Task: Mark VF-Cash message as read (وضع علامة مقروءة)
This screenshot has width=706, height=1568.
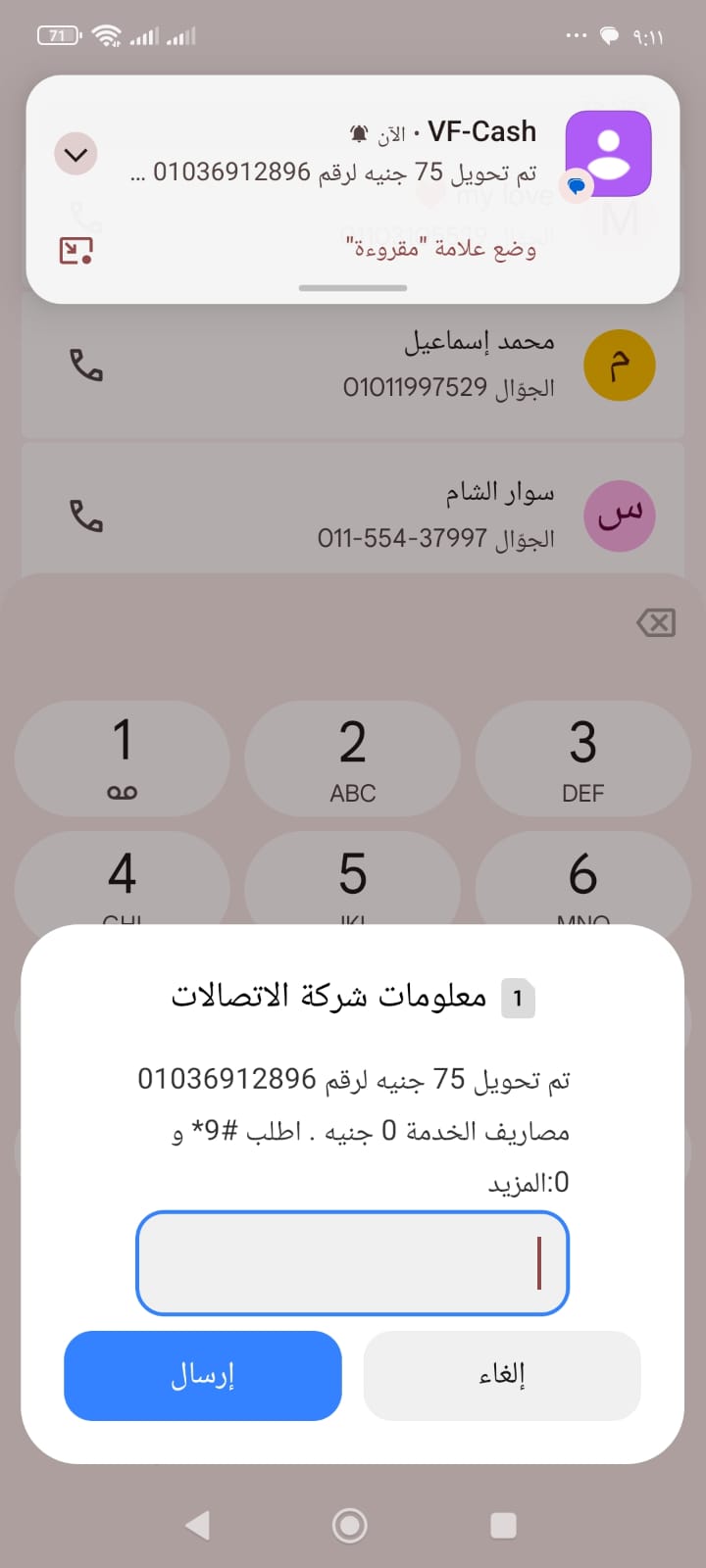Action: [440, 249]
